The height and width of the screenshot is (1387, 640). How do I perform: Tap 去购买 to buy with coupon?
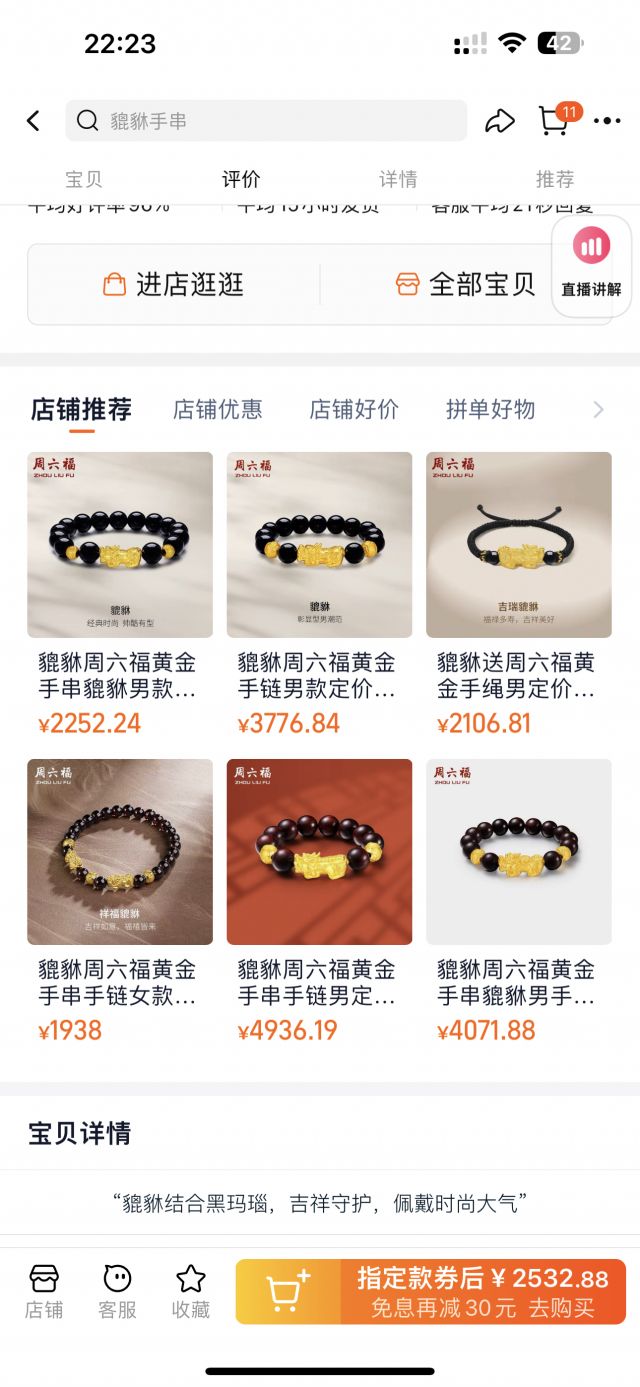pos(483,1292)
